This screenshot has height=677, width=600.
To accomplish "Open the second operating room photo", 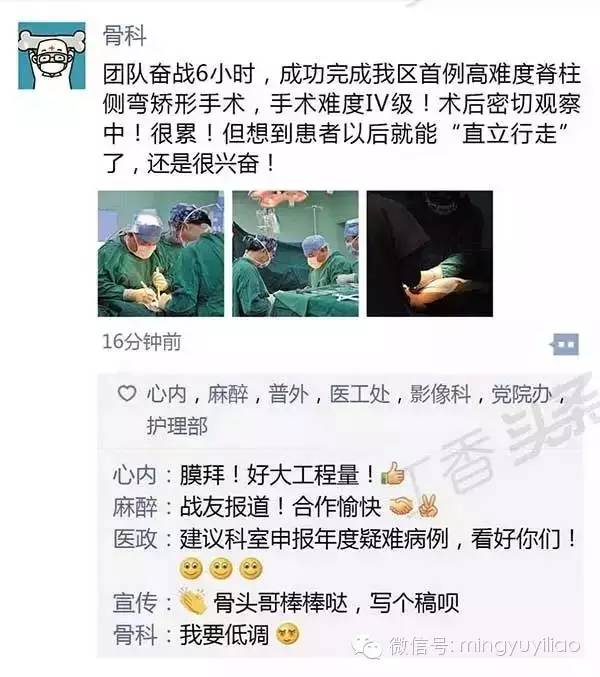I will point(295,254).
